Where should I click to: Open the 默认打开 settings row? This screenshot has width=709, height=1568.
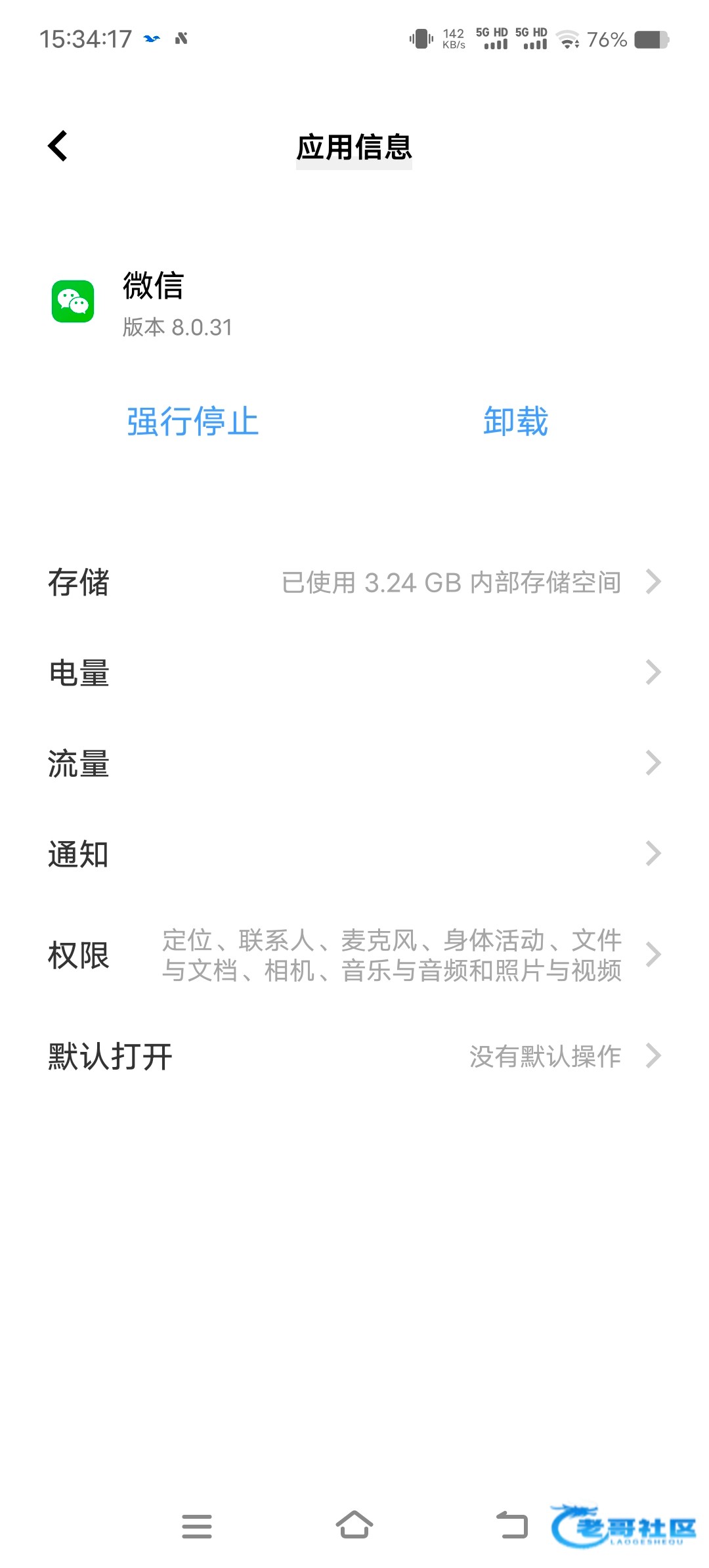coord(354,1056)
